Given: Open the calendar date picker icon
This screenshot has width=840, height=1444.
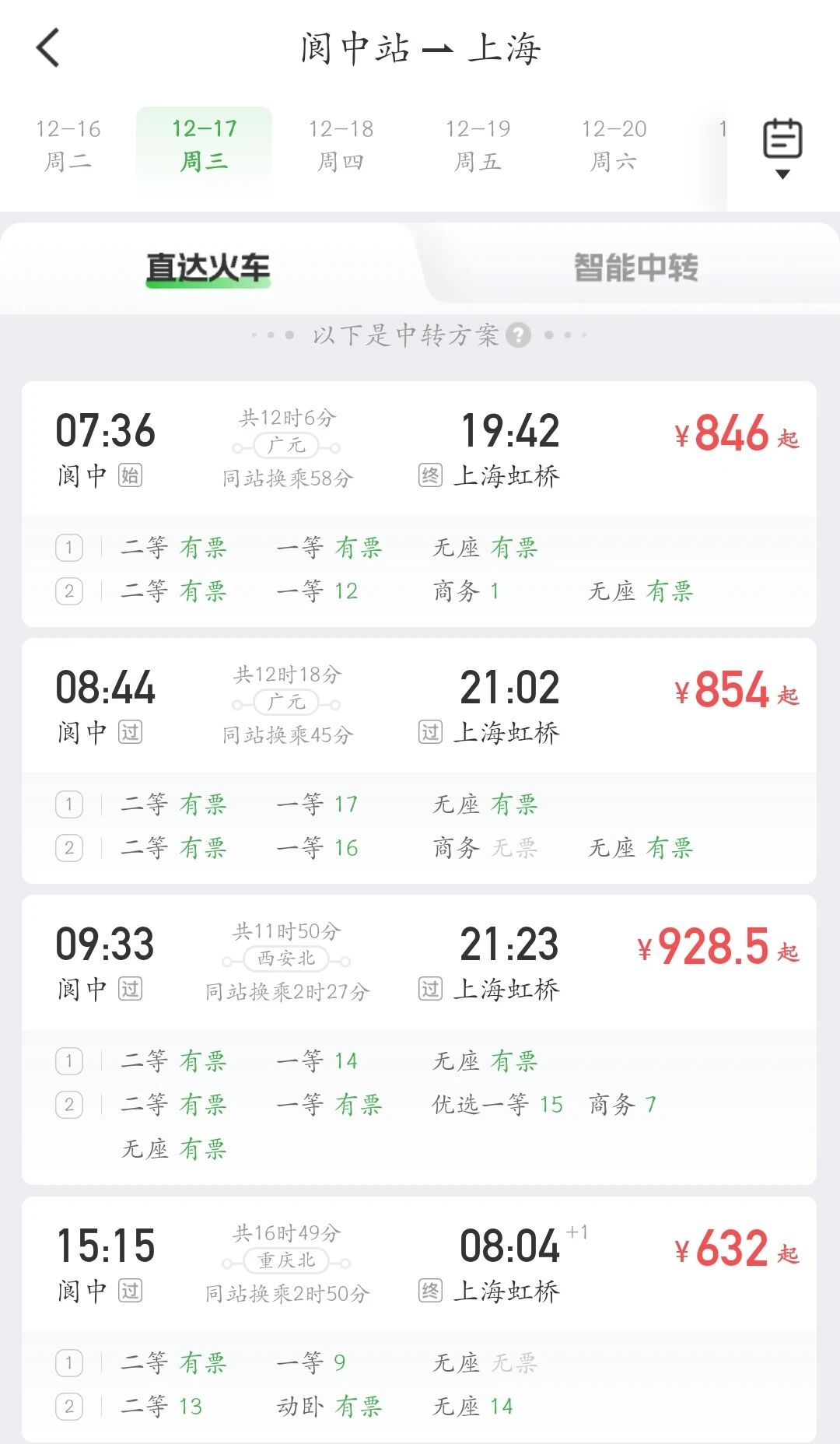Looking at the screenshot, I should coord(781,140).
